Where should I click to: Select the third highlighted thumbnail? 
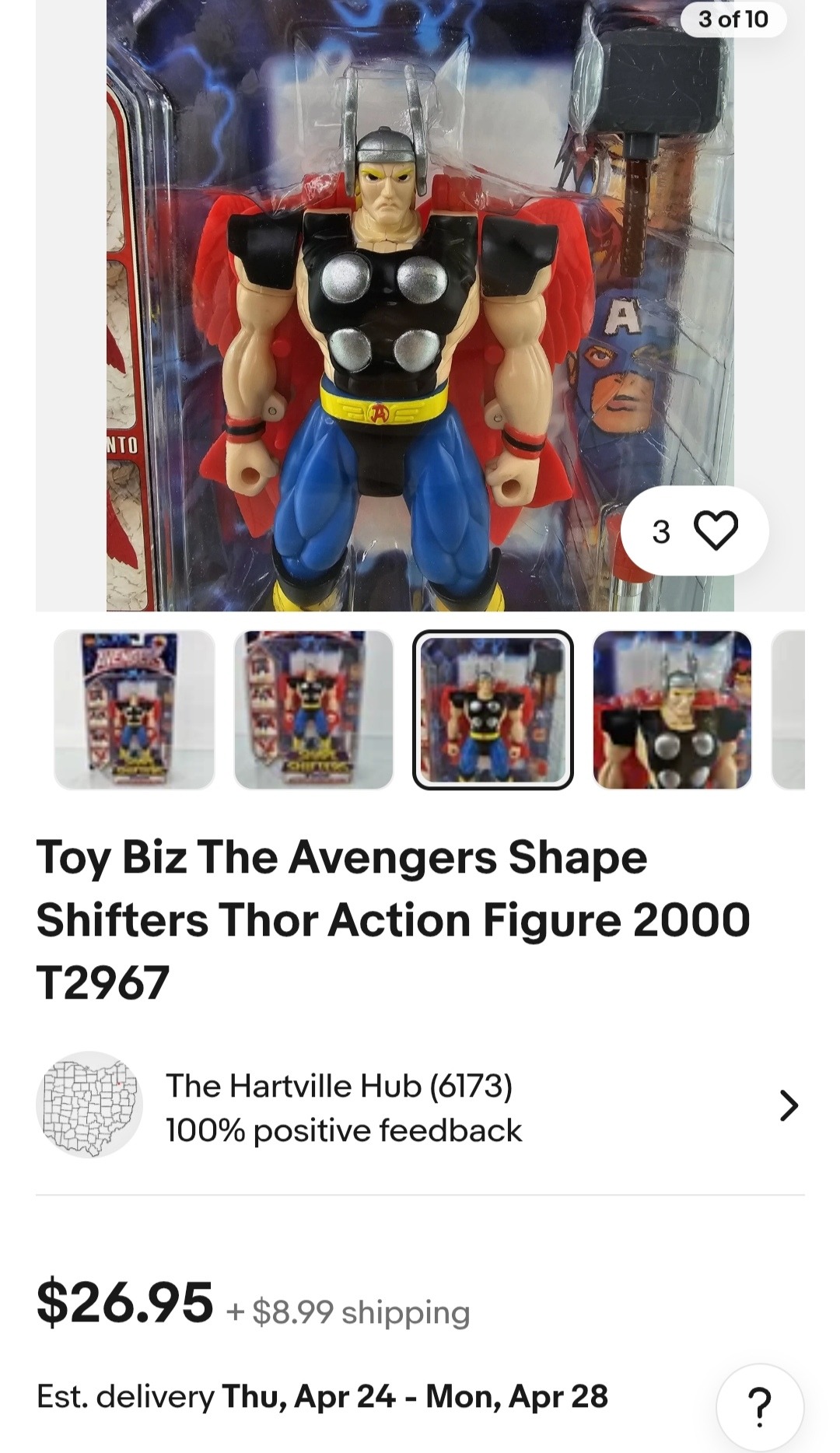coord(493,709)
